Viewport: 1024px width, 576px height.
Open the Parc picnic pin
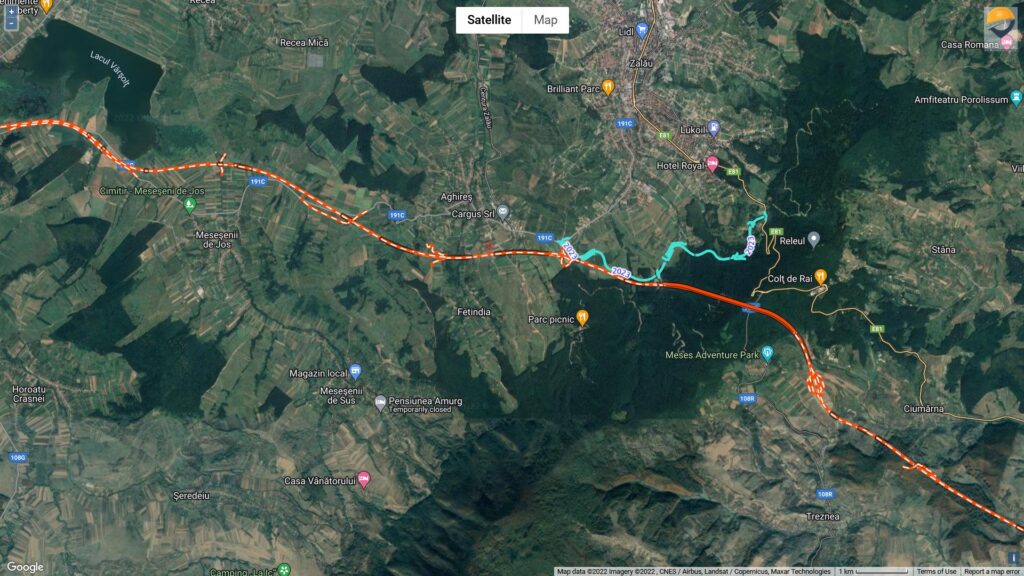tap(582, 318)
